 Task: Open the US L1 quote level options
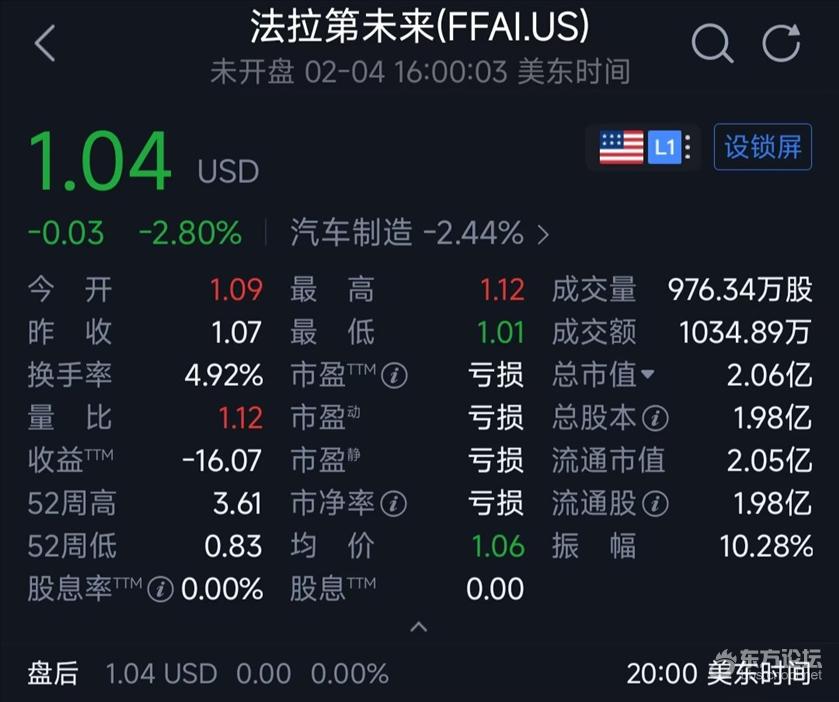645,148
